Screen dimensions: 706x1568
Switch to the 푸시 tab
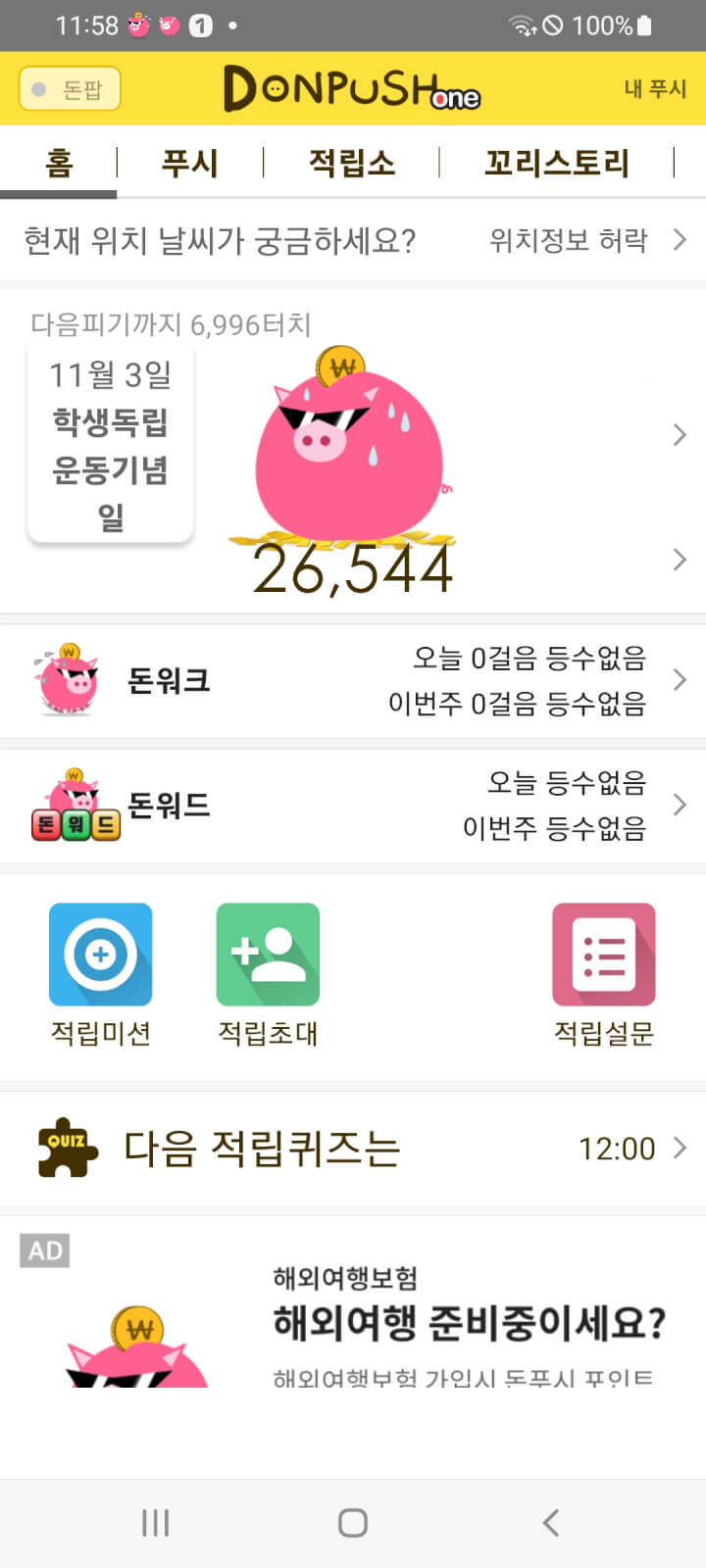[189, 163]
